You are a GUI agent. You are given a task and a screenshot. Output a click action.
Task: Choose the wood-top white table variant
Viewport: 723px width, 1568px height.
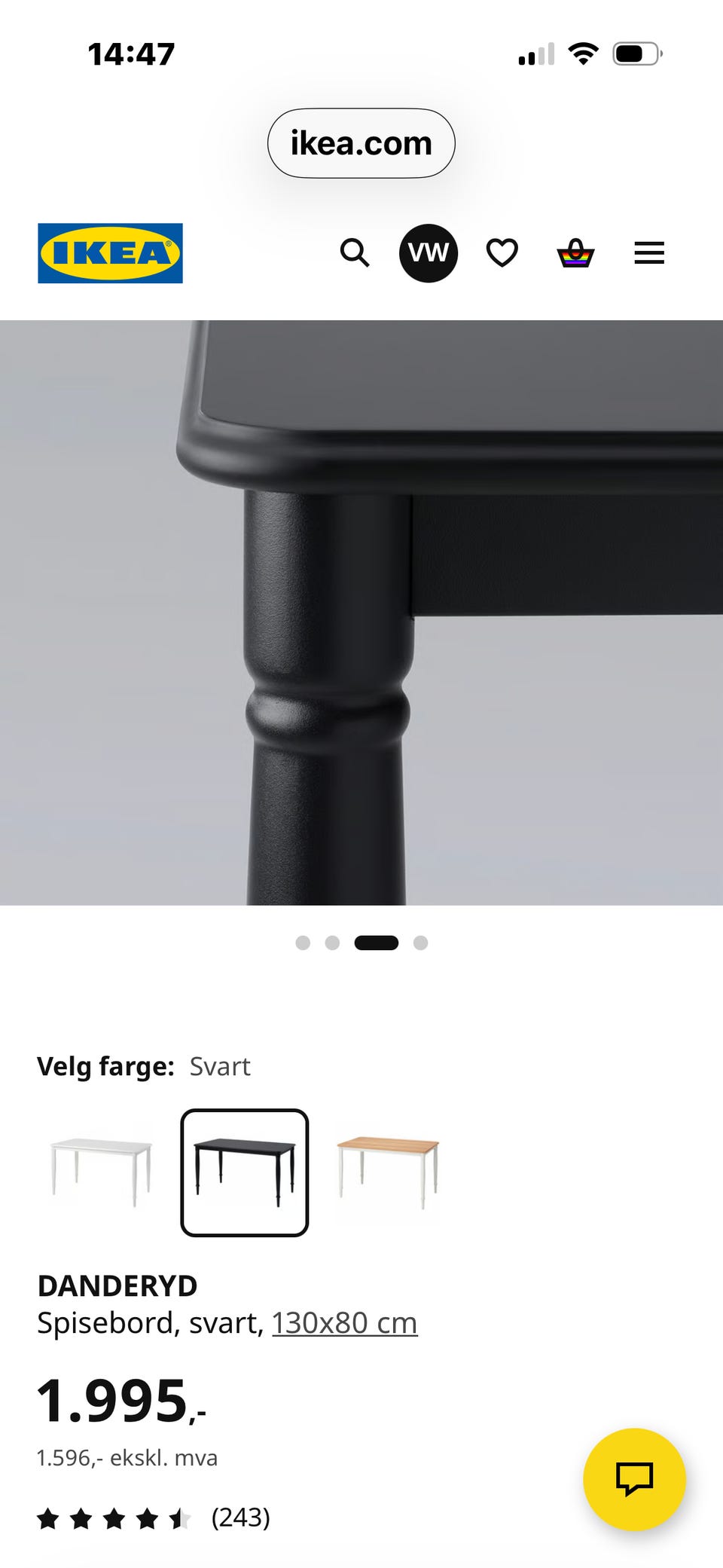388,1172
